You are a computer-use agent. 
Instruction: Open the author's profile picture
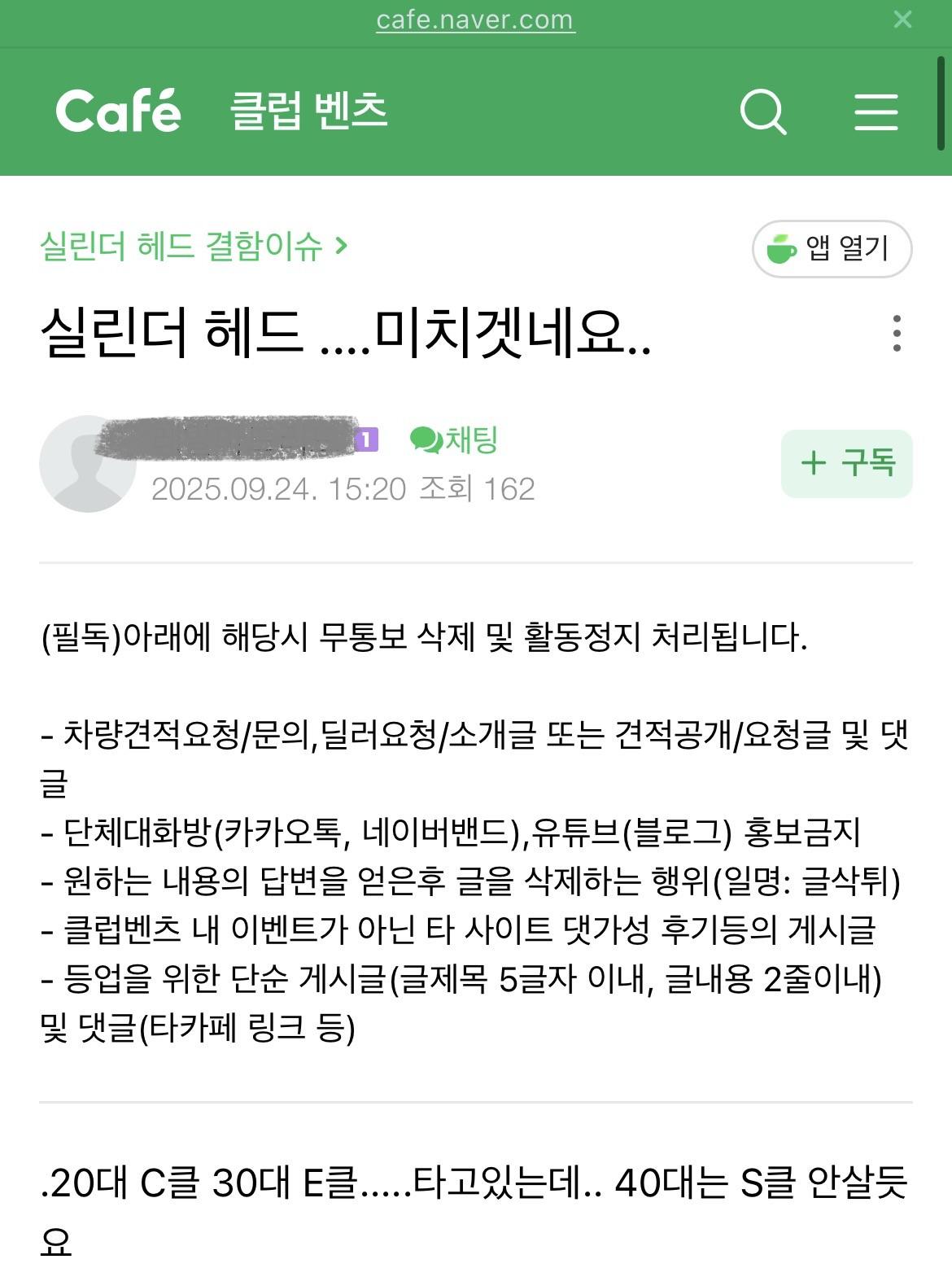point(86,465)
